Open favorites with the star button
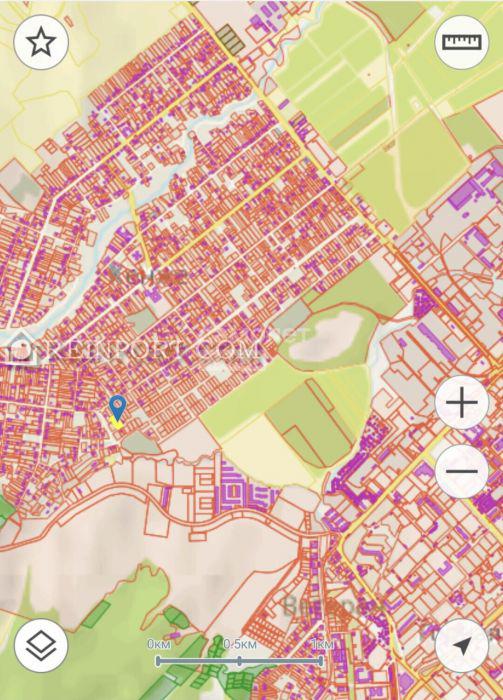 pyautogui.click(x=41, y=42)
